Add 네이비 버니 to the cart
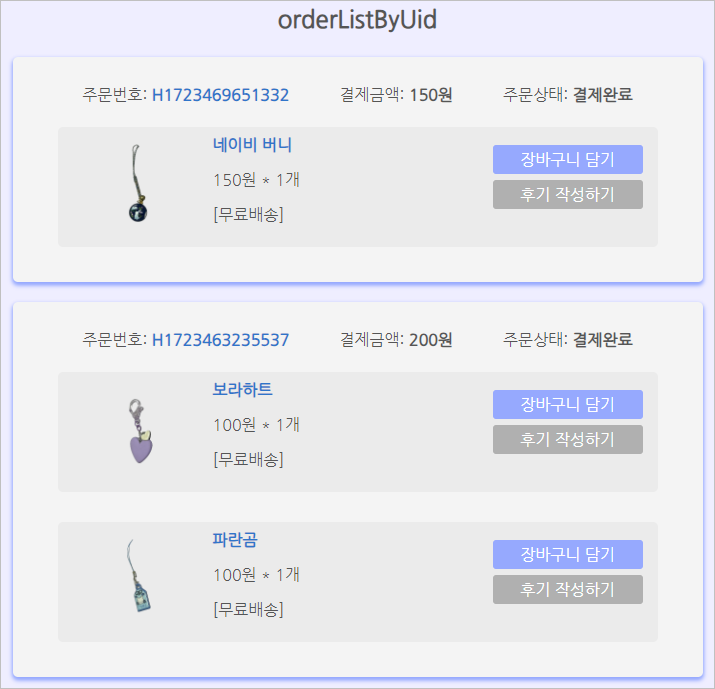 tap(567, 160)
